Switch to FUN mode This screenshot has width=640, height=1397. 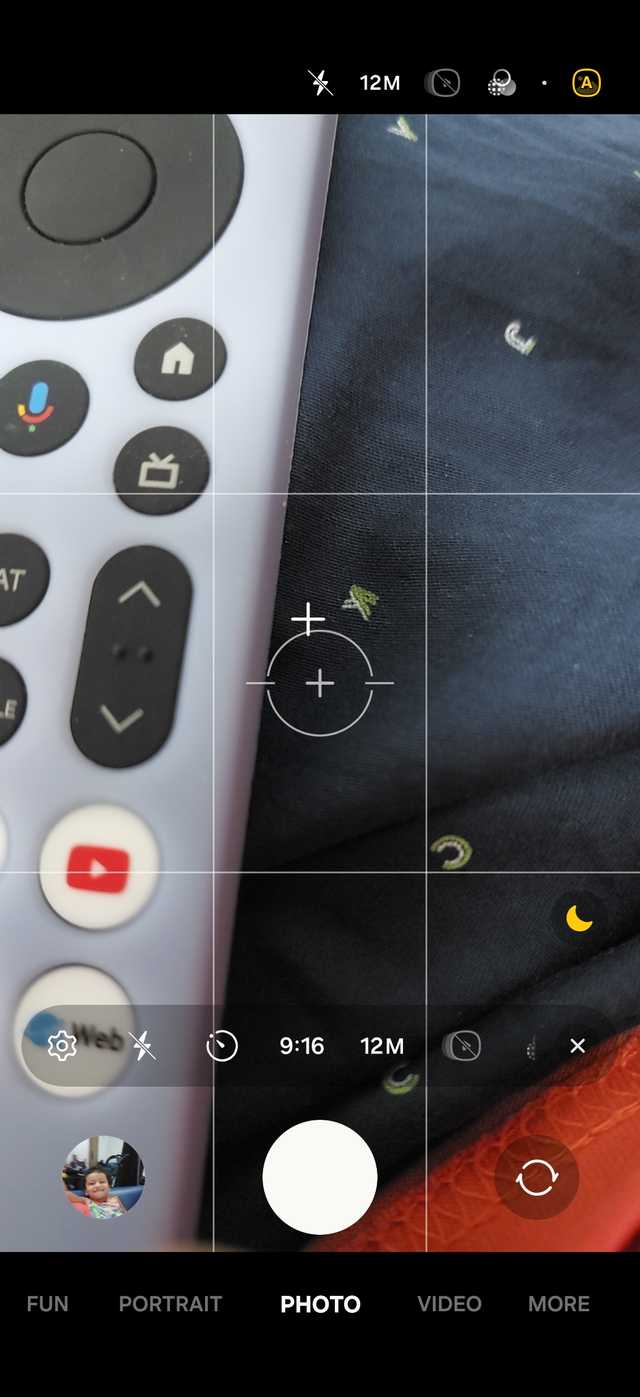(47, 1304)
